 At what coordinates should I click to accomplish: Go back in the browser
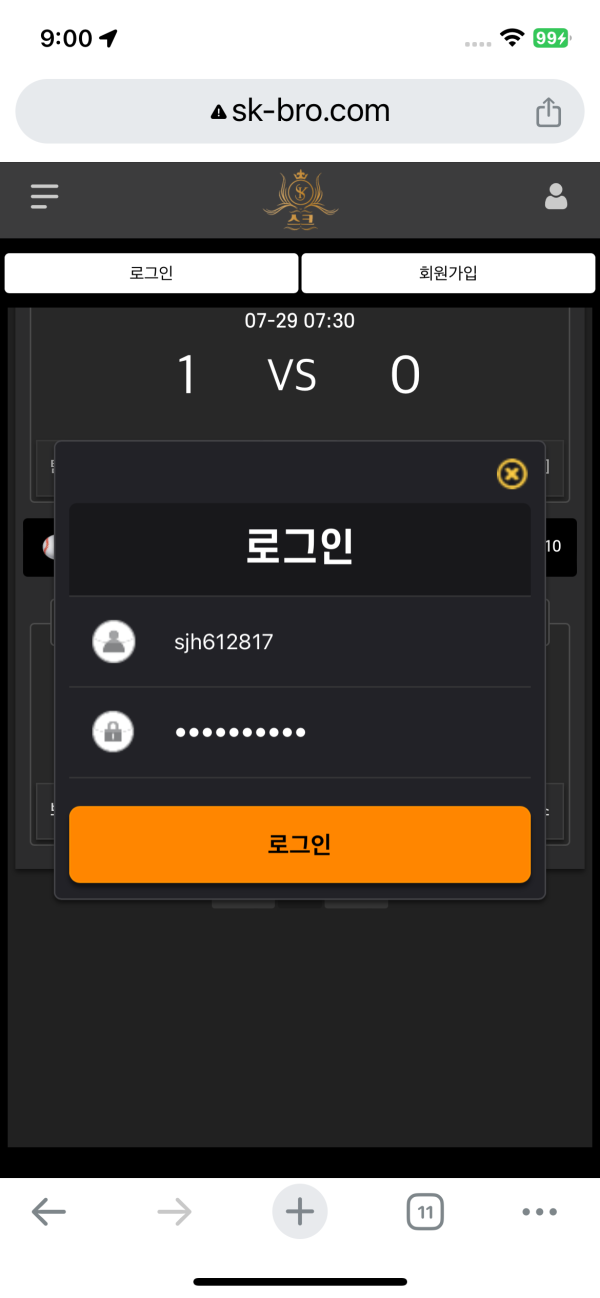[x=48, y=1212]
